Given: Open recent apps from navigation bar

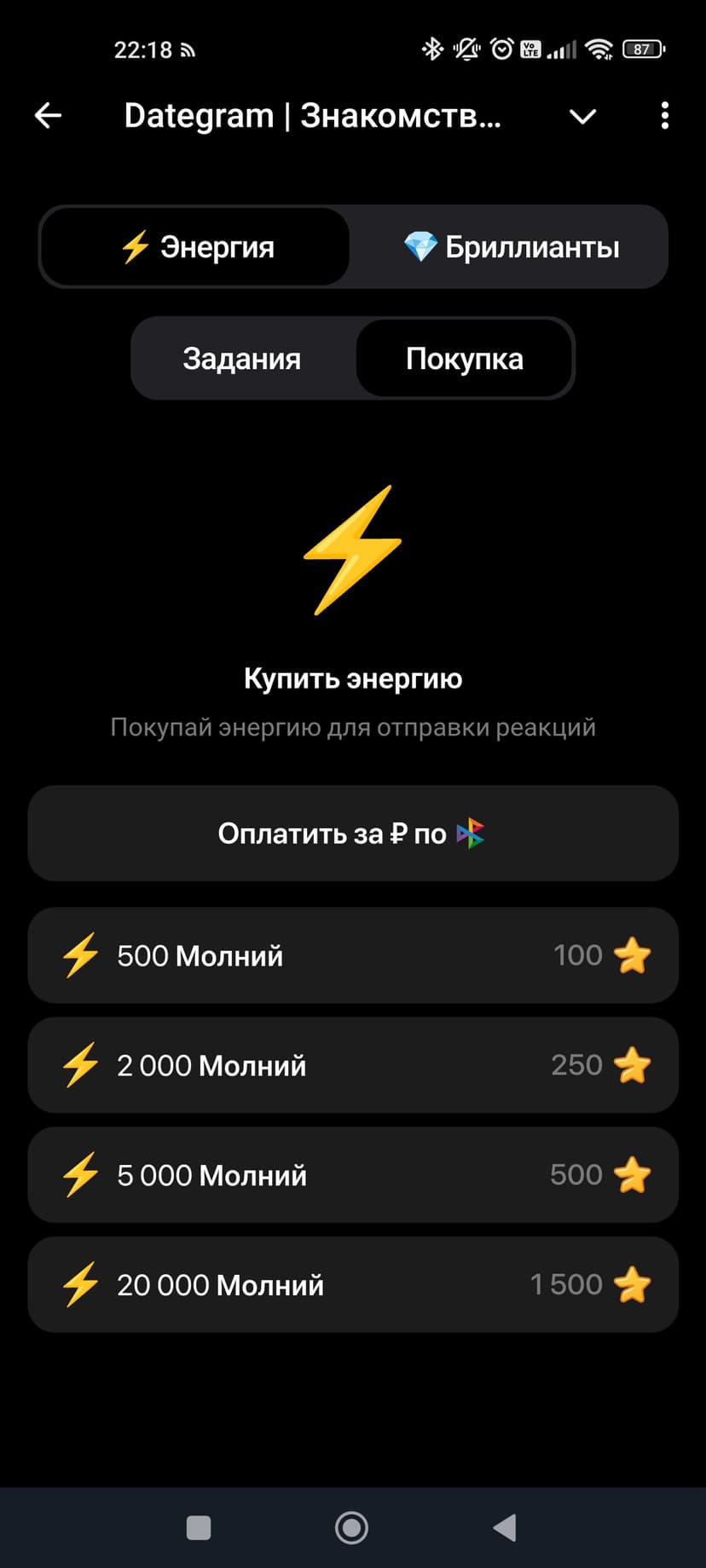Looking at the screenshot, I should [199, 1528].
